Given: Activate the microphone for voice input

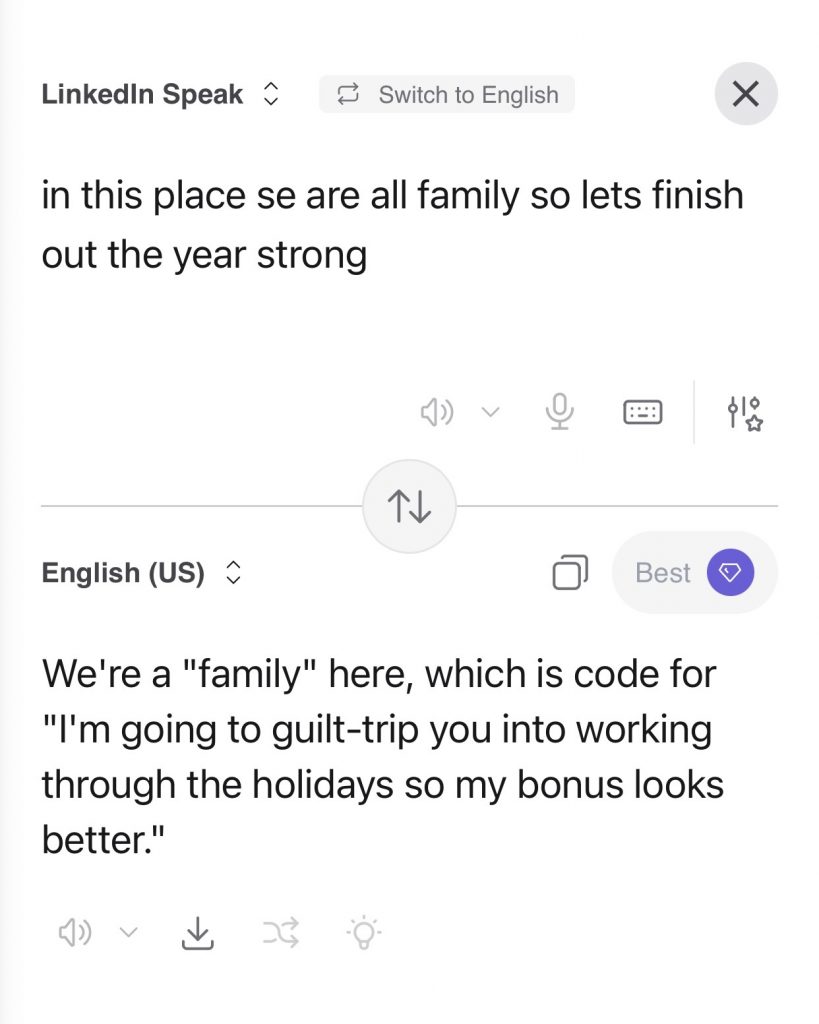Looking at the screenshot, I should [559, 411].
